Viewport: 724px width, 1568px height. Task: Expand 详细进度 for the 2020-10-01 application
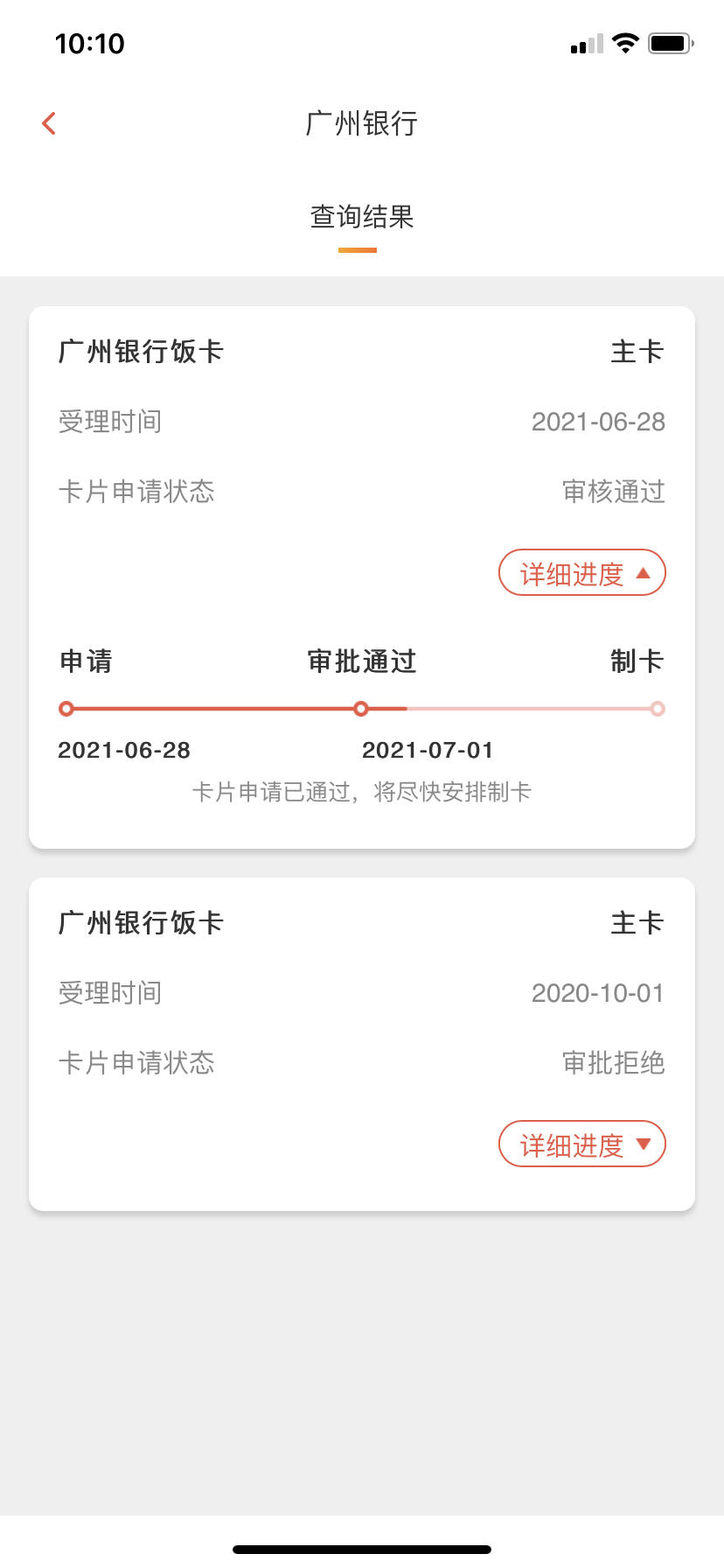click(582, 1144)
